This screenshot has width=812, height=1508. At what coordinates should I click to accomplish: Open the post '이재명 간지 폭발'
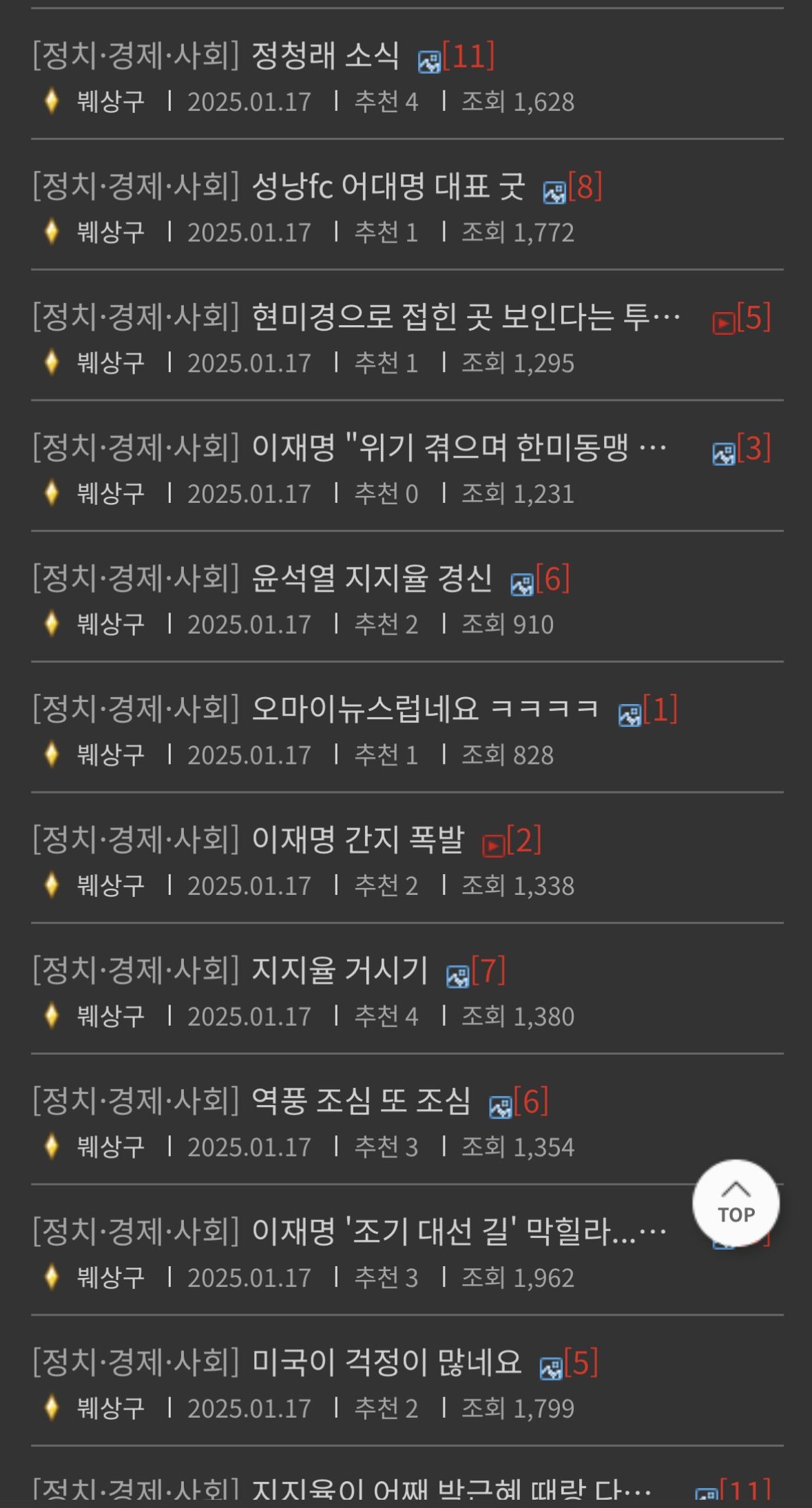click(357, 840)
